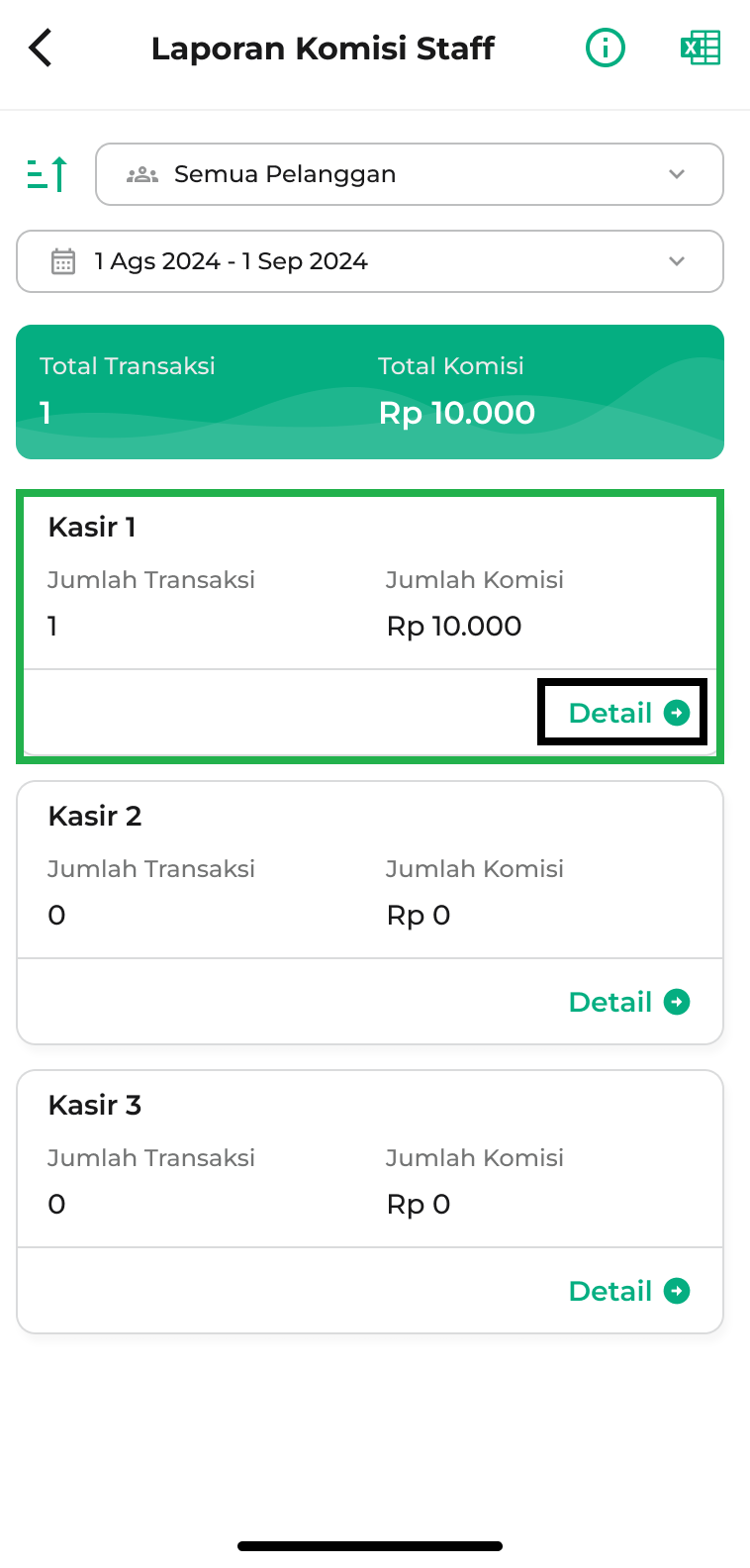View Detail for Kasir 1
The width and height of the screenshot is (750, 1568).
click(x=629, y=713)
